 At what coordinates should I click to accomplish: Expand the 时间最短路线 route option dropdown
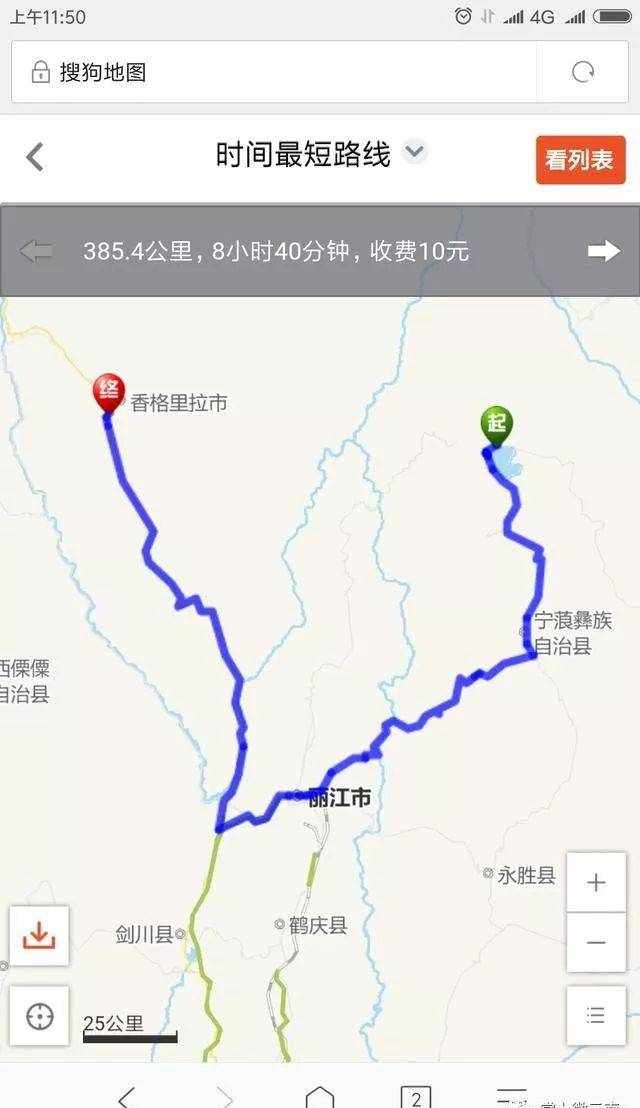414,153
